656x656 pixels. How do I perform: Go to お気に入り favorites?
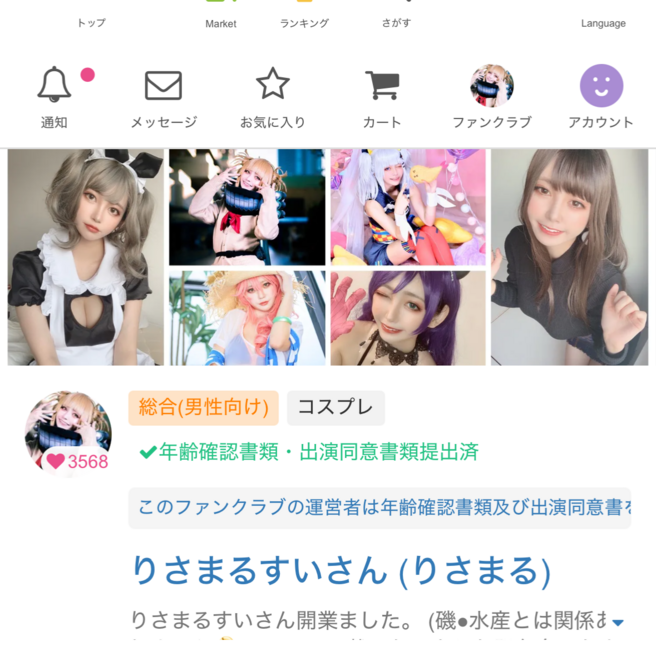[272, 98]
